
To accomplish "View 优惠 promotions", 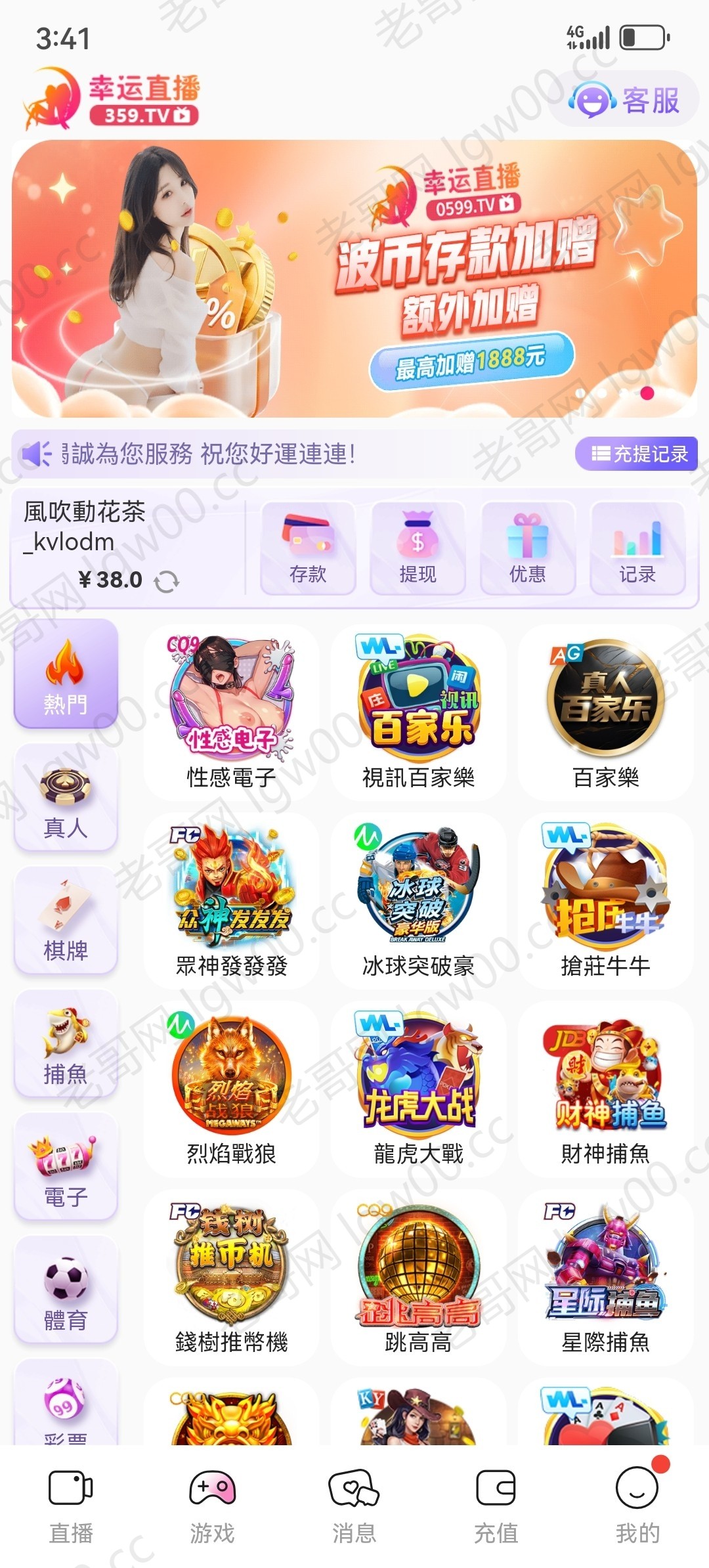I will tap(527, 548).
